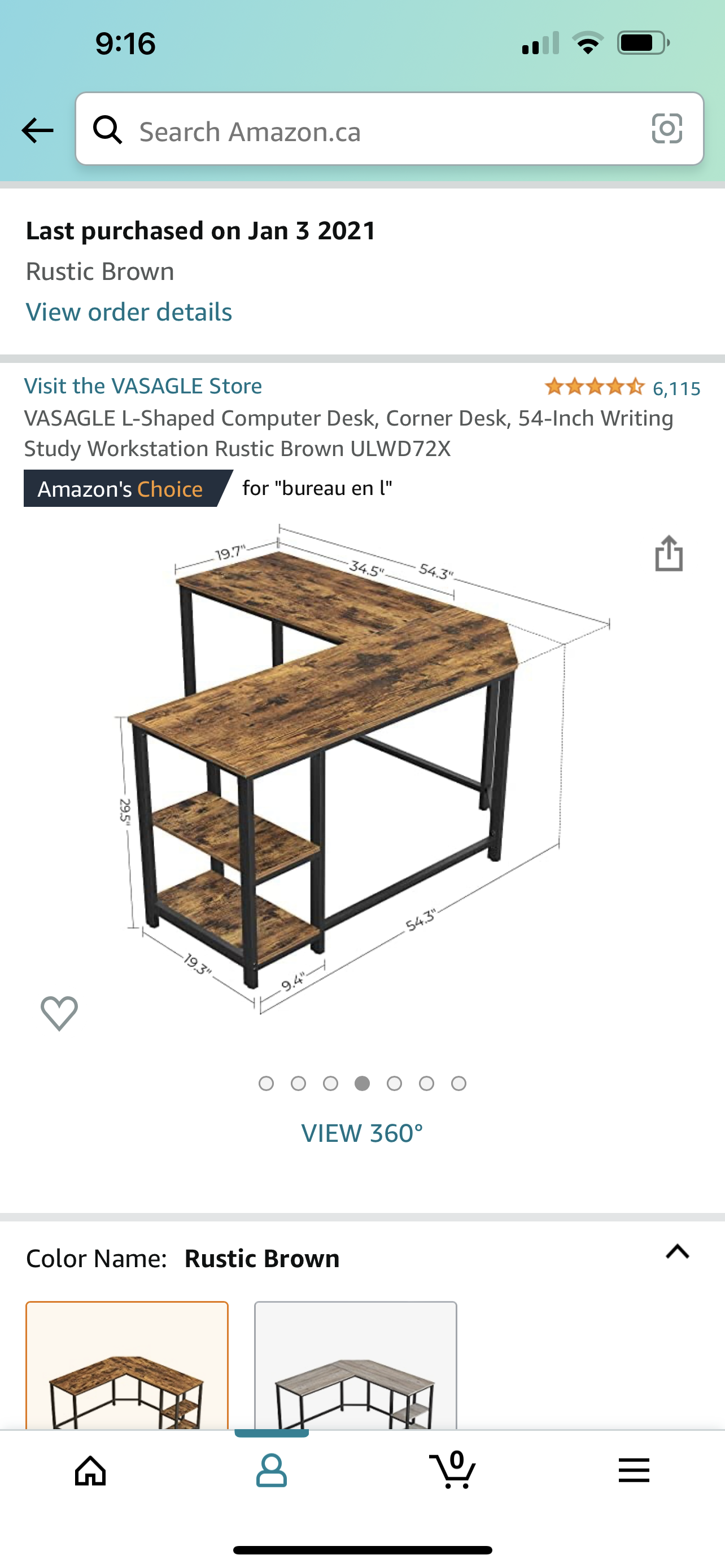Open the hamburger menu tab
725x1568 pixels.
click(634, 1470)
